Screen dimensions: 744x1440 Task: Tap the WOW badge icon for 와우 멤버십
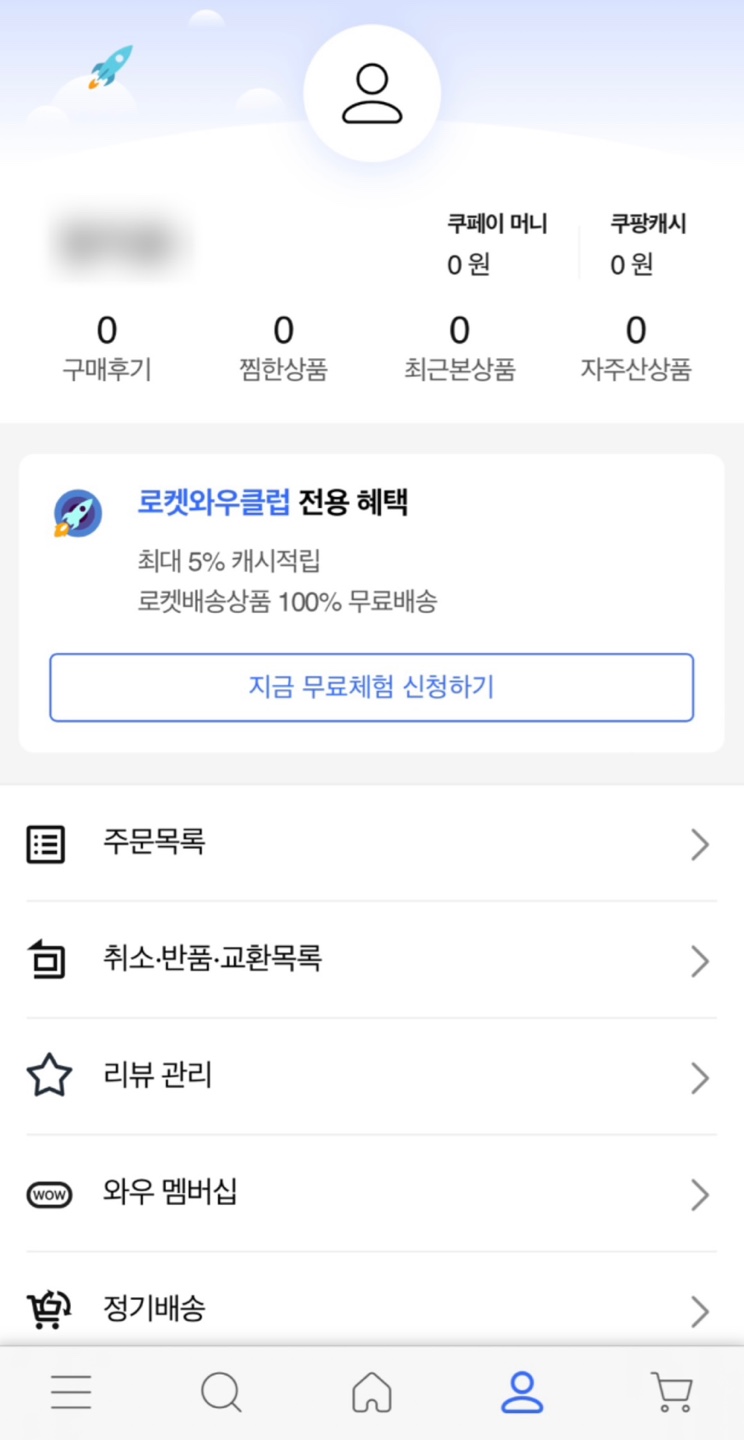(49, 1195)
